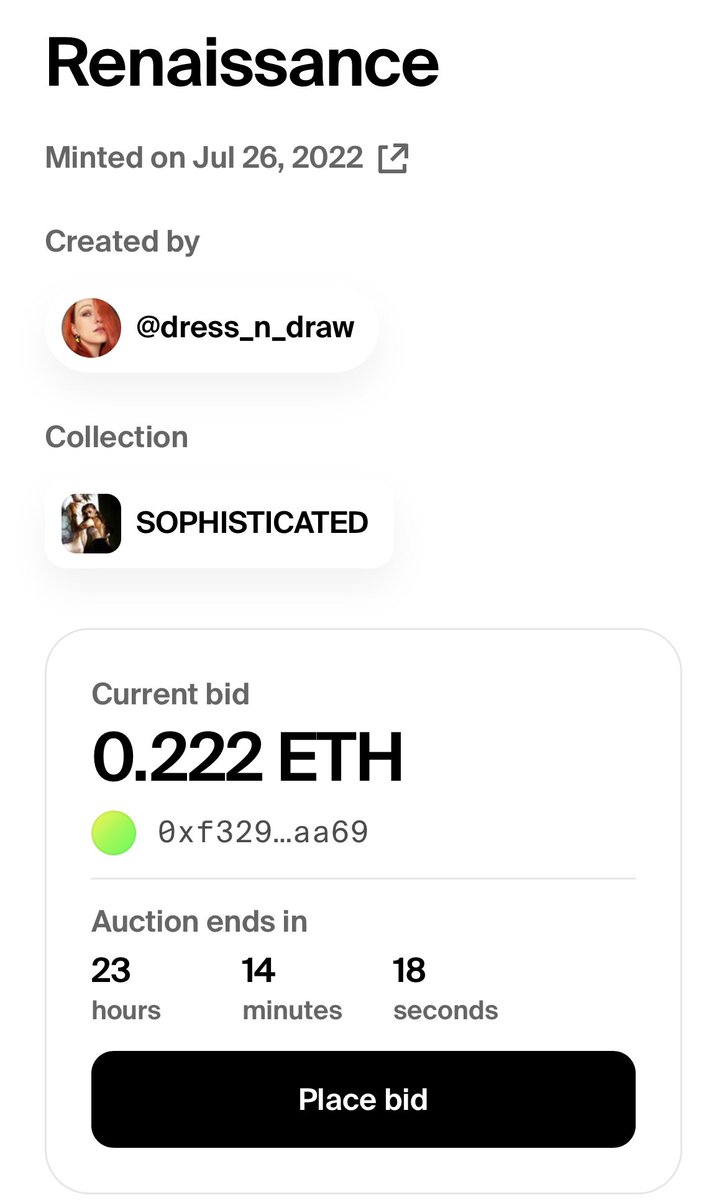Open the SOPHISTICATED collection
Viewport: 727px width, 1200px height.
219,523
